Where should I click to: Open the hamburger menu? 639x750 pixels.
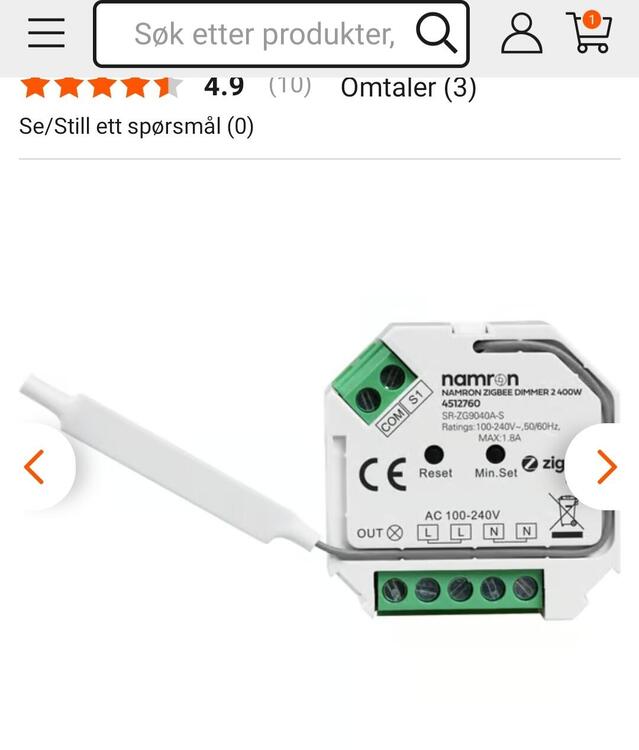pos(46,34)
